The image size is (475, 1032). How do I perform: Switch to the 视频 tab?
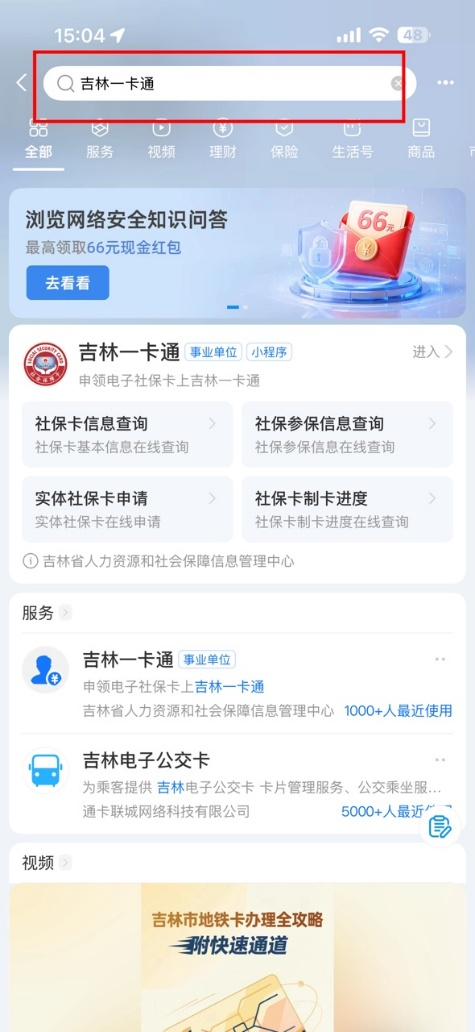pos(161,140)
